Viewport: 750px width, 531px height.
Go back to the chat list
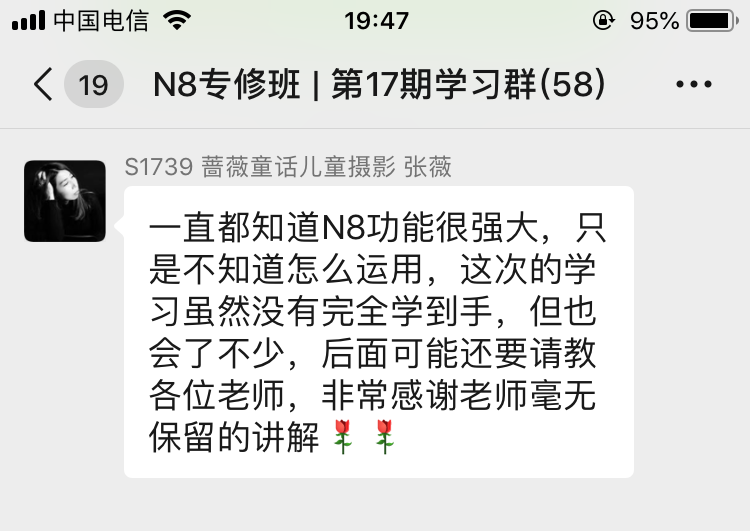pyautogui.click(x=43, y=85)
